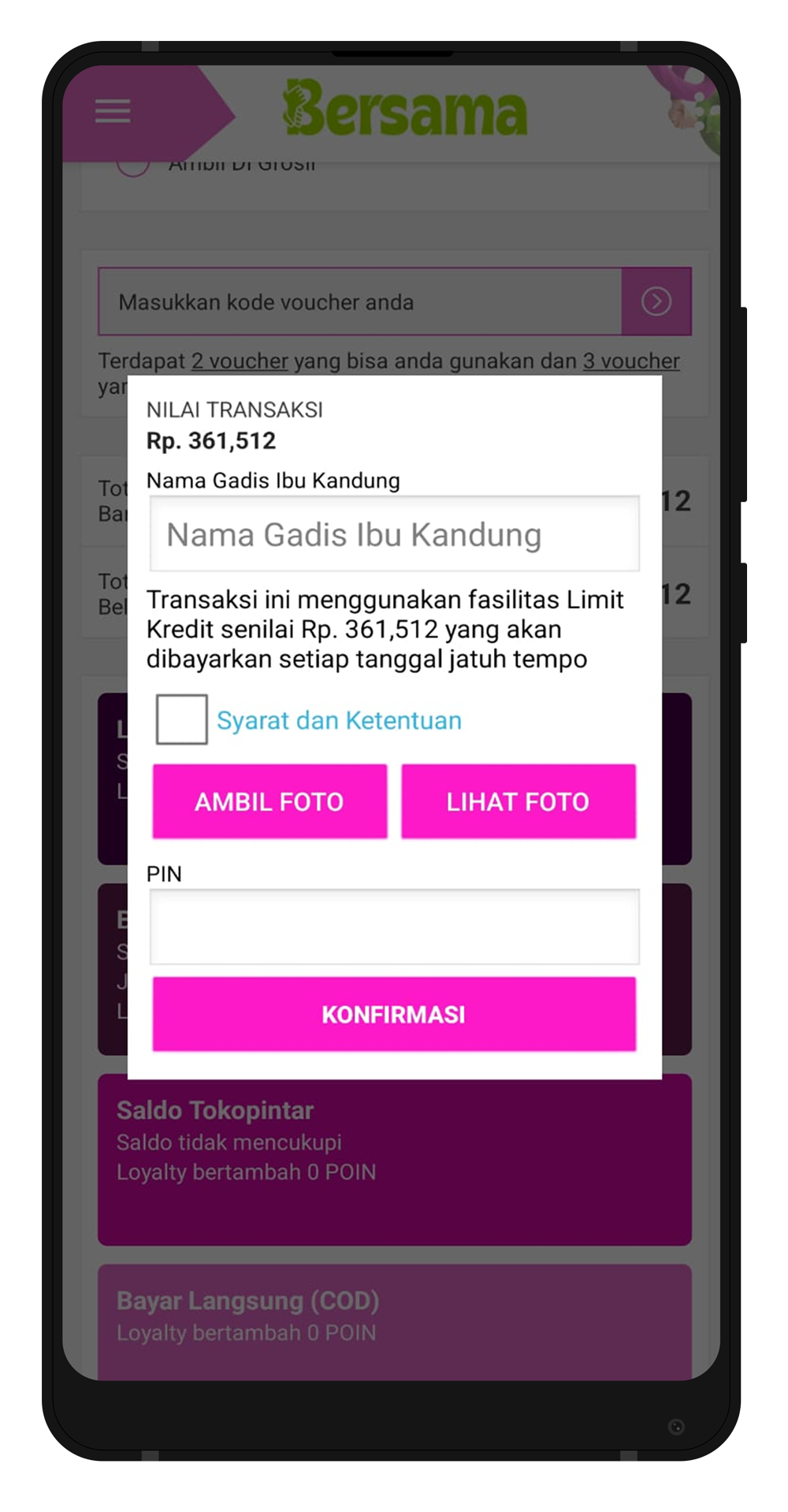Viewport: 788px width, 1512px height.
Task: Focus the PIN input field
Action: pos(394,927)
